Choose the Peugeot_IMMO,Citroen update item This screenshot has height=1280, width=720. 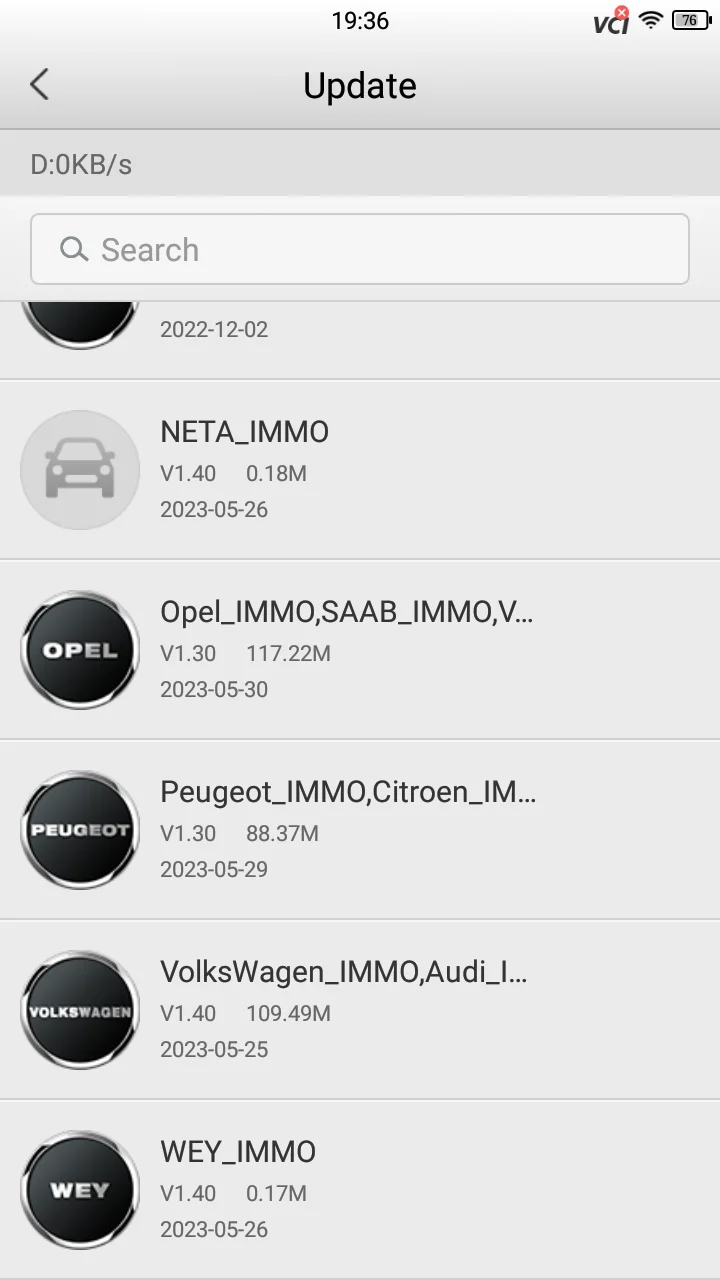click(x=360, y=830)
